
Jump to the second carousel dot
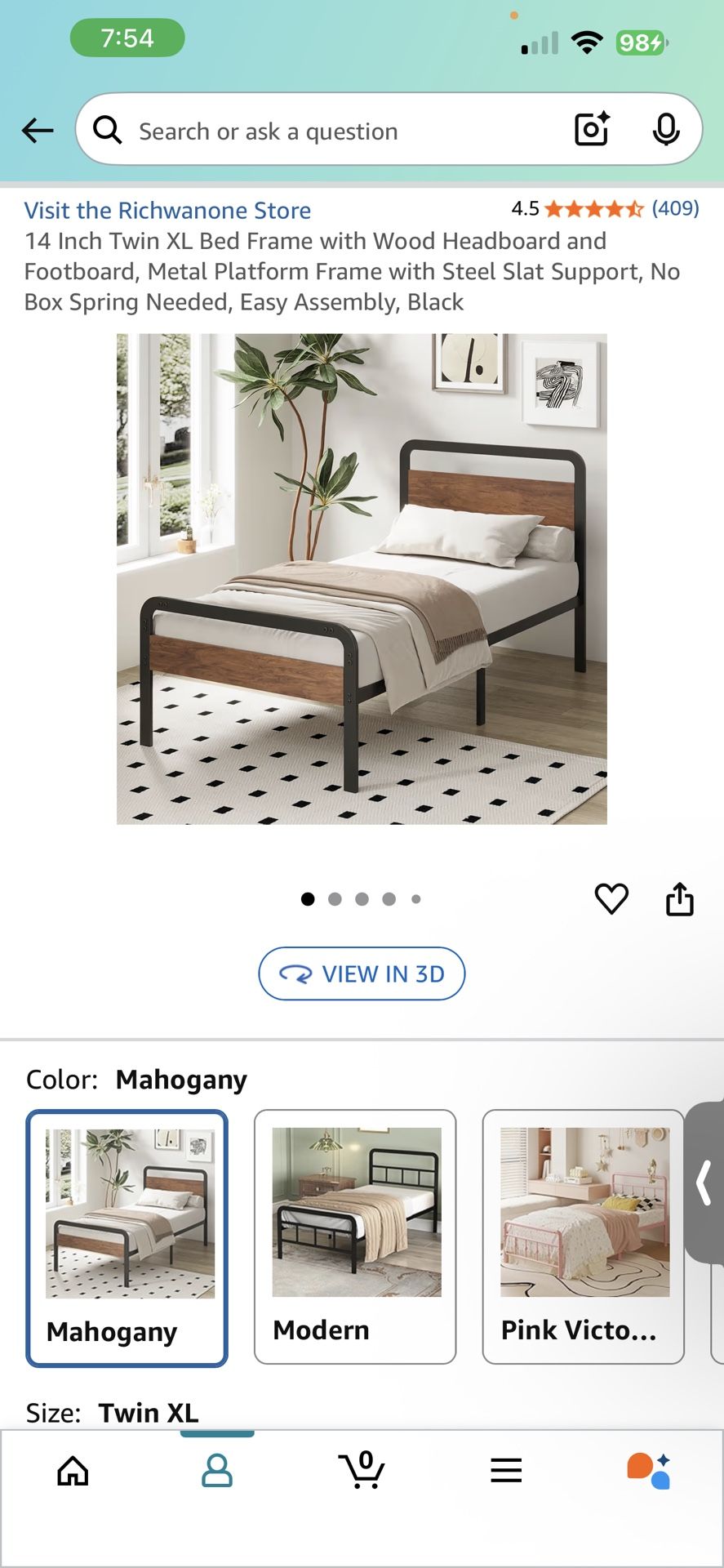[x=335, y=898]
